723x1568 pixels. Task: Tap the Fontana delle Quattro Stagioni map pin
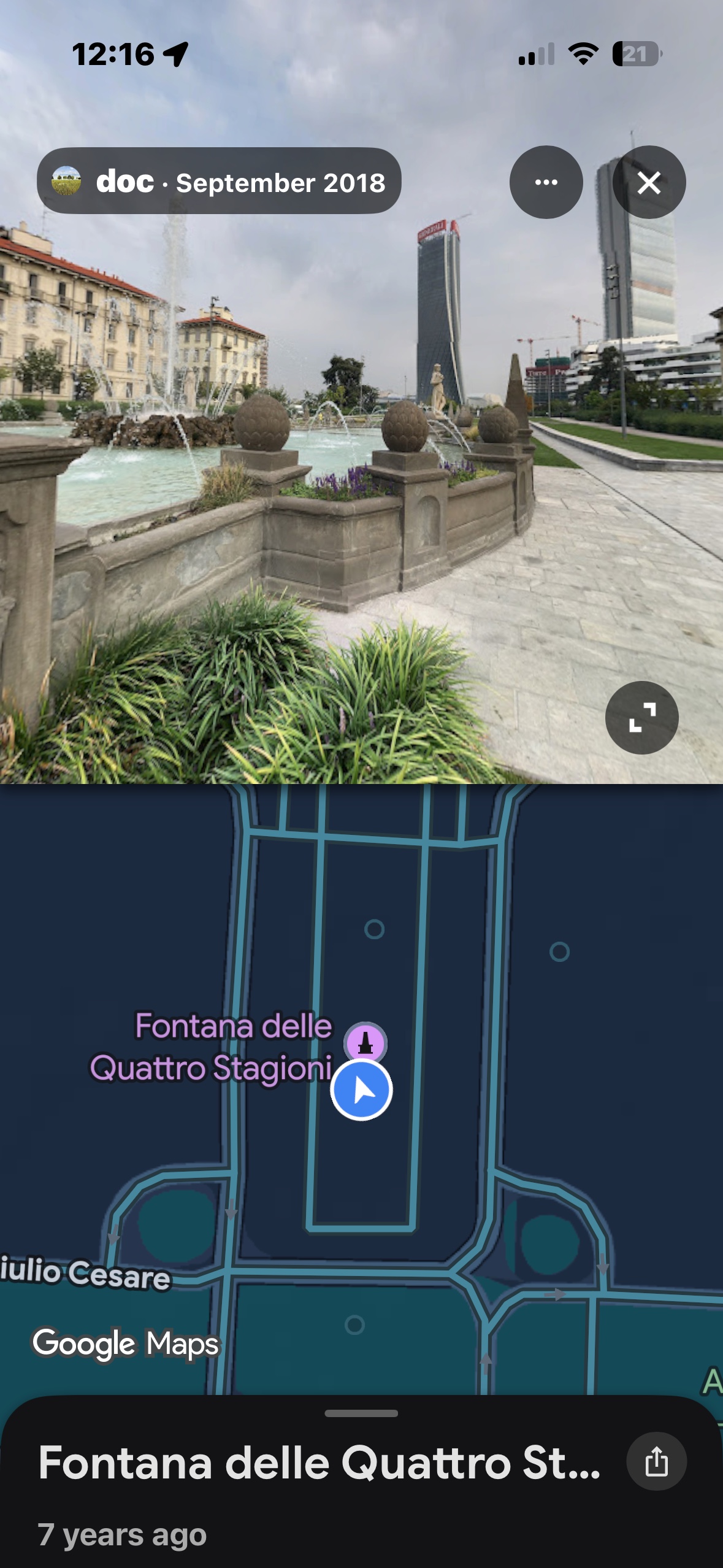pyautogui.click(x=365, y=1043)
